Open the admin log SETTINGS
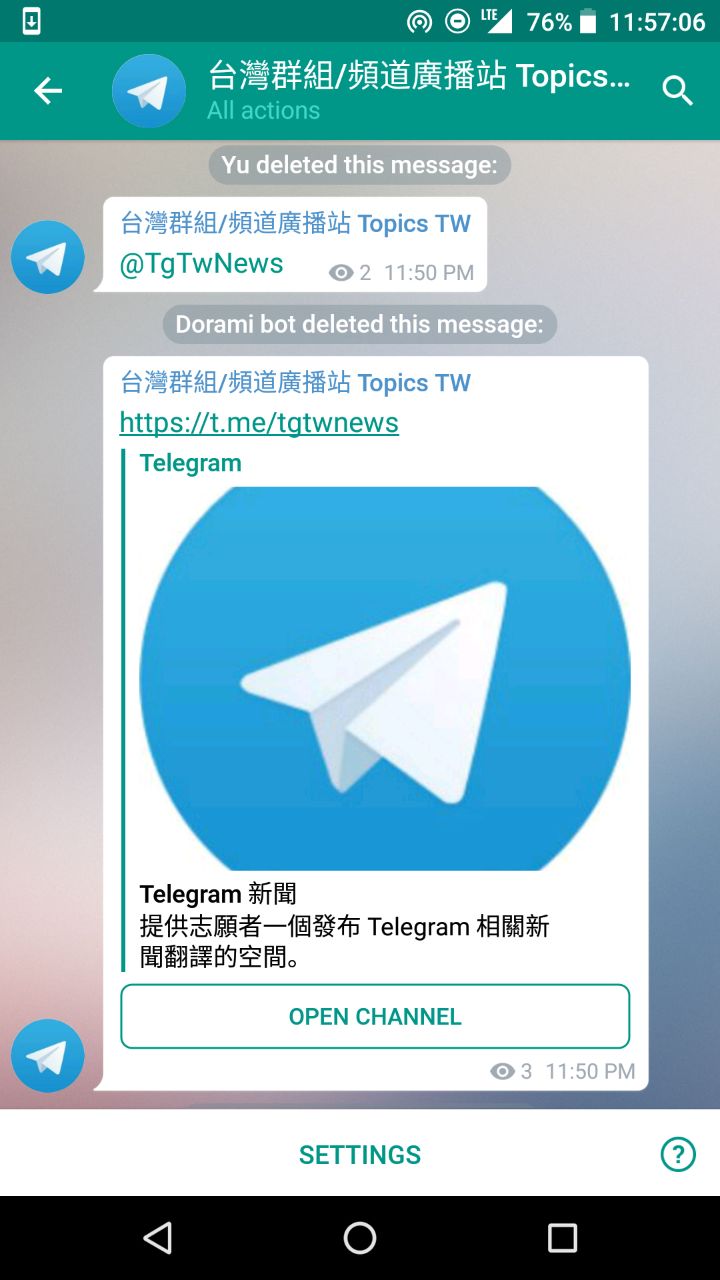720x1280 pixels. [360, 1154]
